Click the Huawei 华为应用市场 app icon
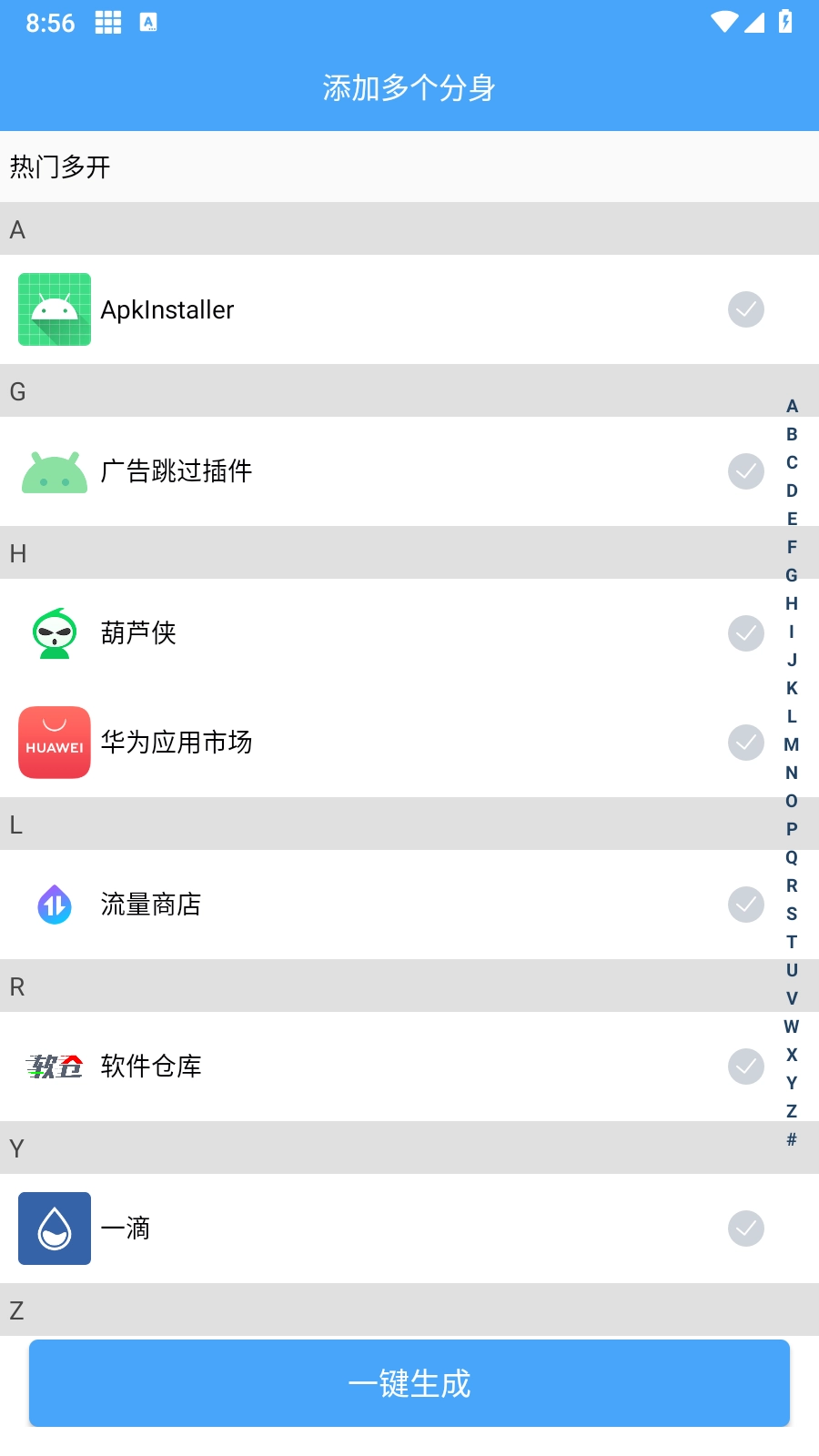The width and height of the screenshot is (819, 1456). 55,743
